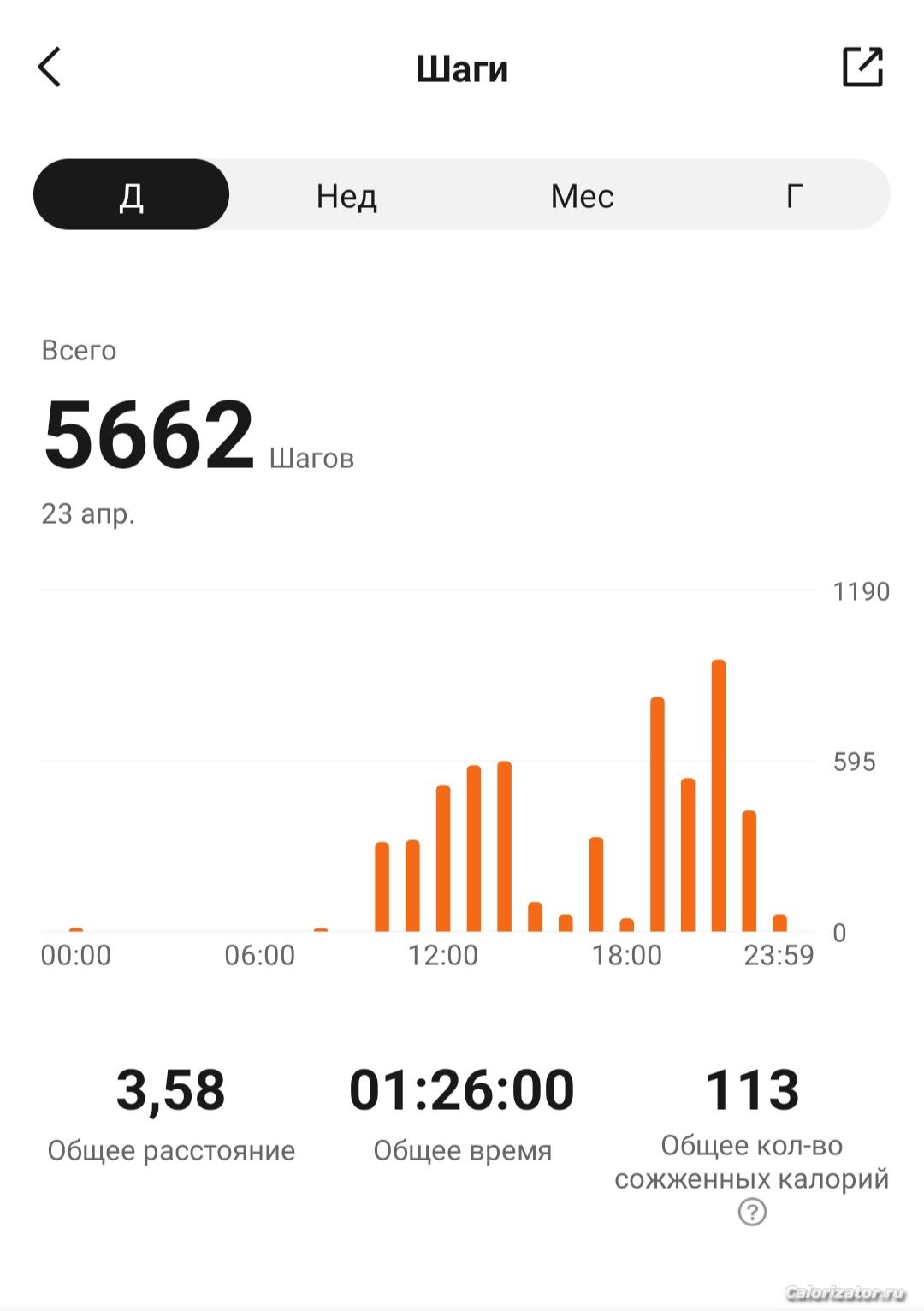Share the steps statistics
The image size is (924, 1311).
coord(862,68)
